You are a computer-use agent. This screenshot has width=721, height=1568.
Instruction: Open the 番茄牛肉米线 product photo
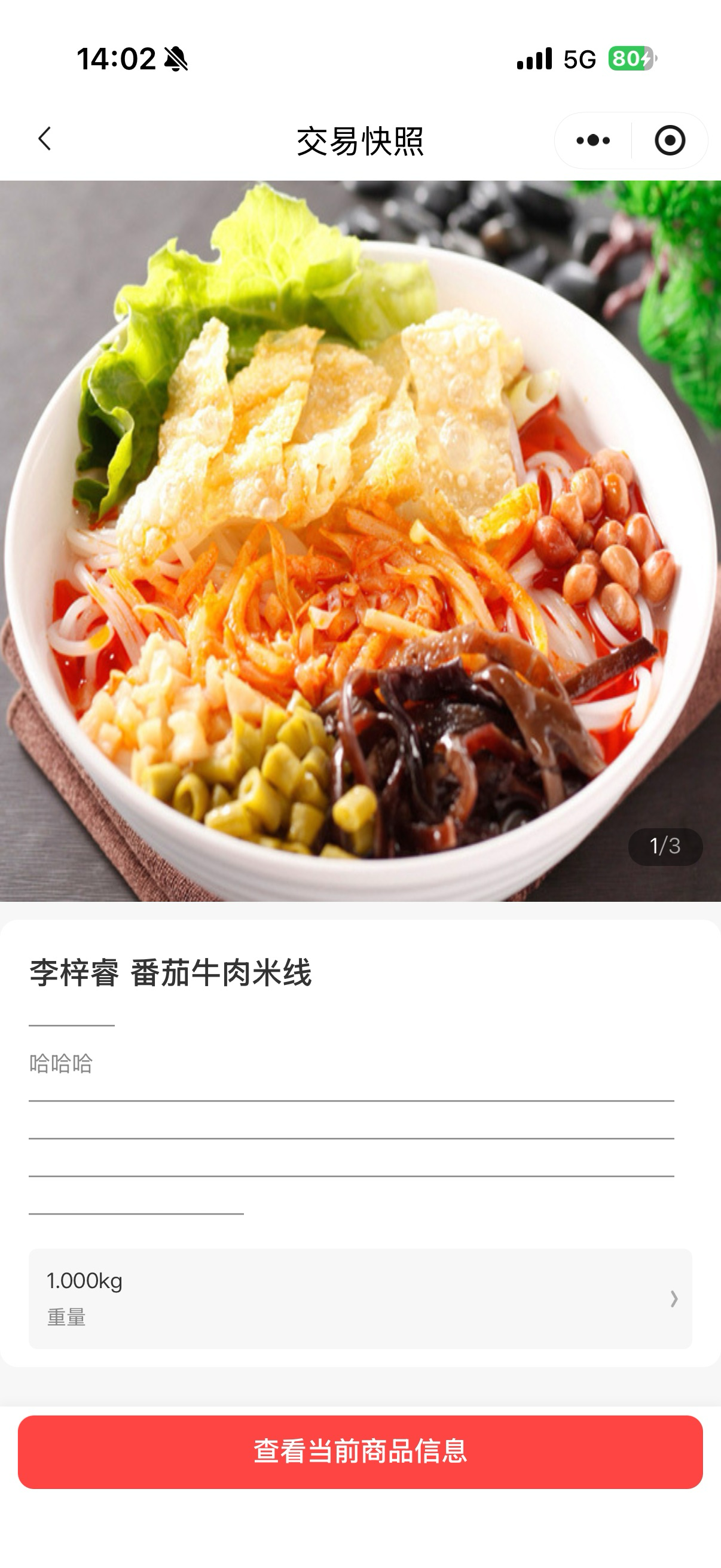point(360,541)
